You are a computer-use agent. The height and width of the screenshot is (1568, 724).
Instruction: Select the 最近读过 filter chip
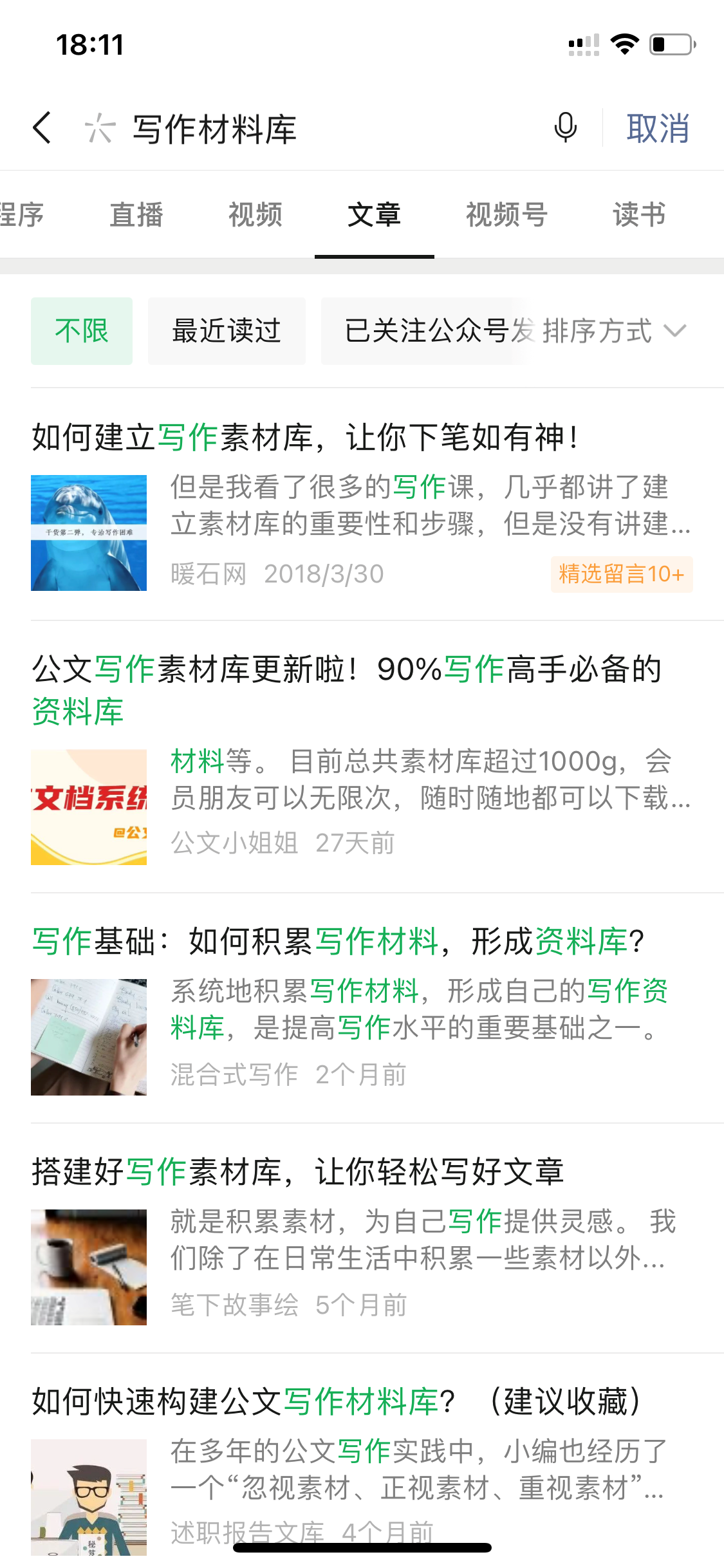[227, 331]
